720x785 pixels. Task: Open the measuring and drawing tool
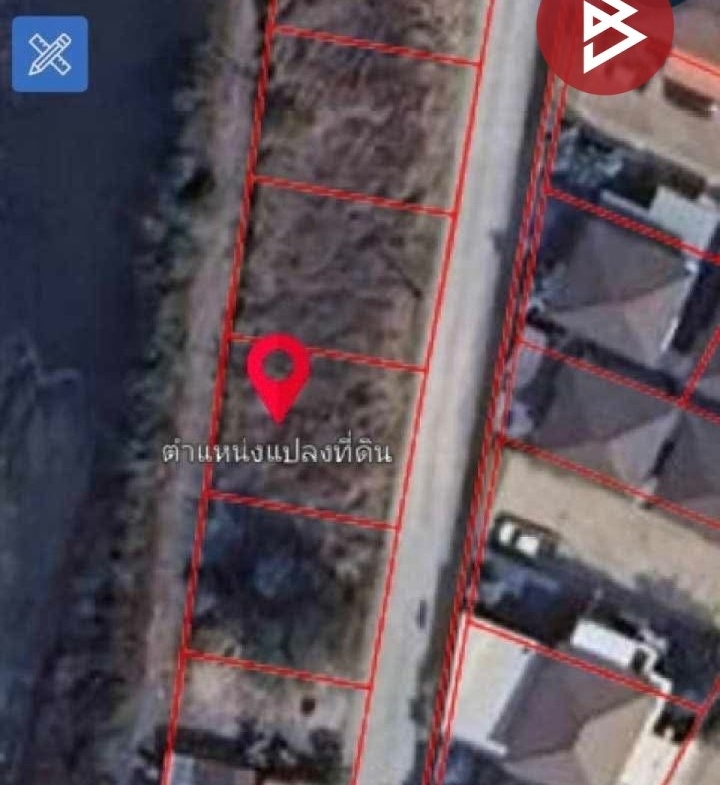[49, 54]
